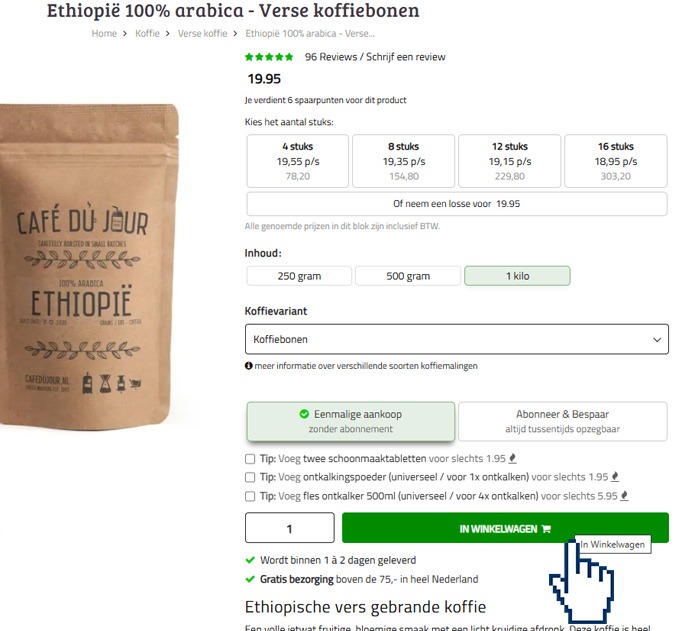Open the Verse koffie breadcrumb

[x=202, y=34]
